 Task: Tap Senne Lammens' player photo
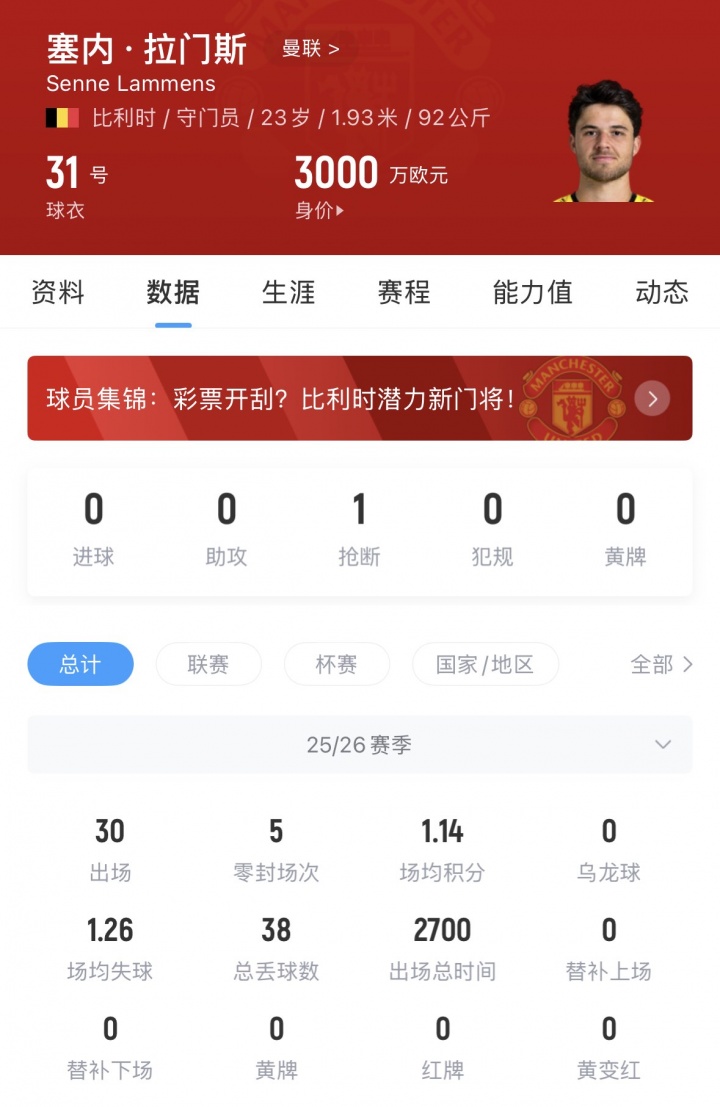click(x=604, y=142)
